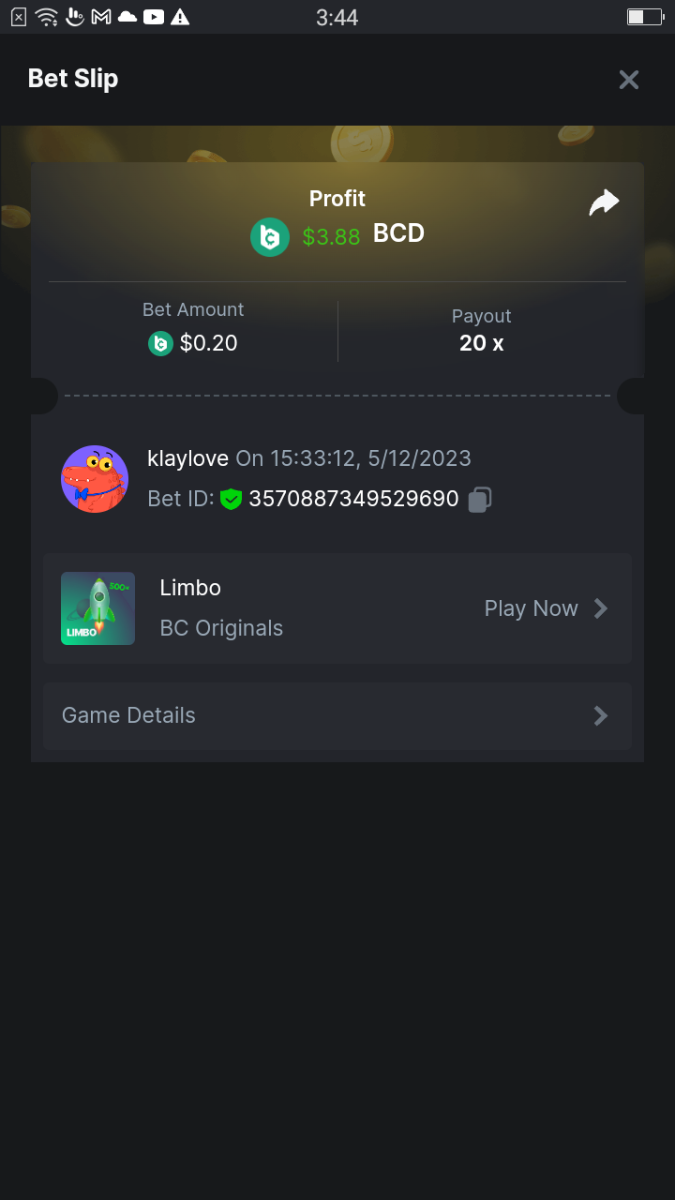Close the Bet Slip dialog

[628, 80]
